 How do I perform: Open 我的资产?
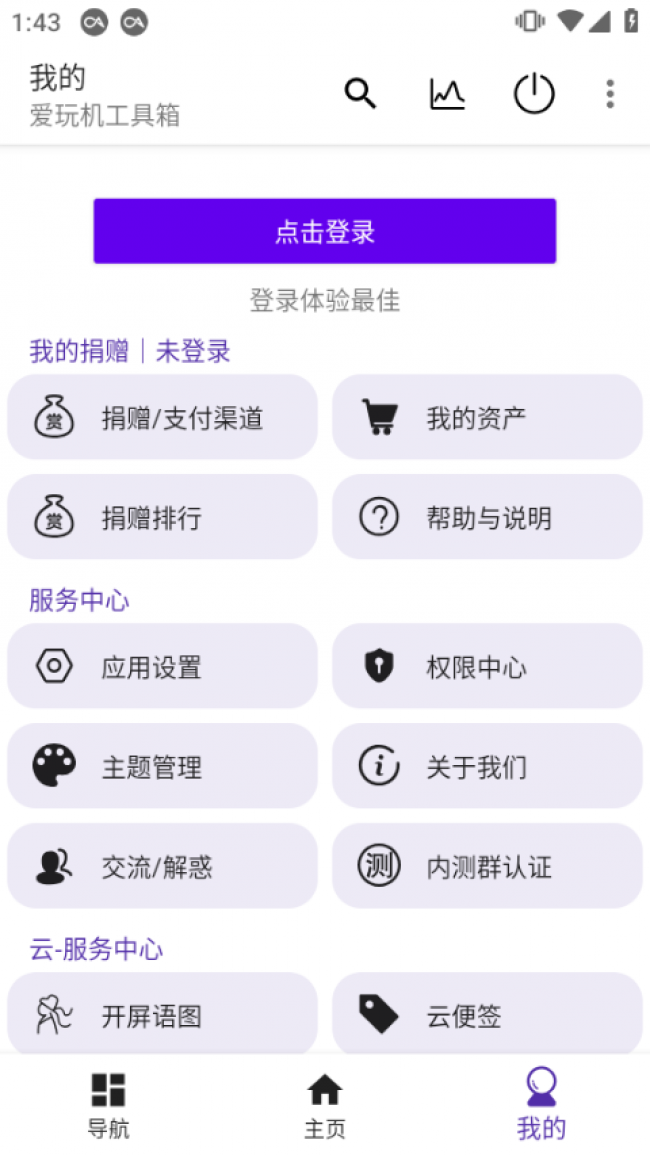click(x=487, y=417)
